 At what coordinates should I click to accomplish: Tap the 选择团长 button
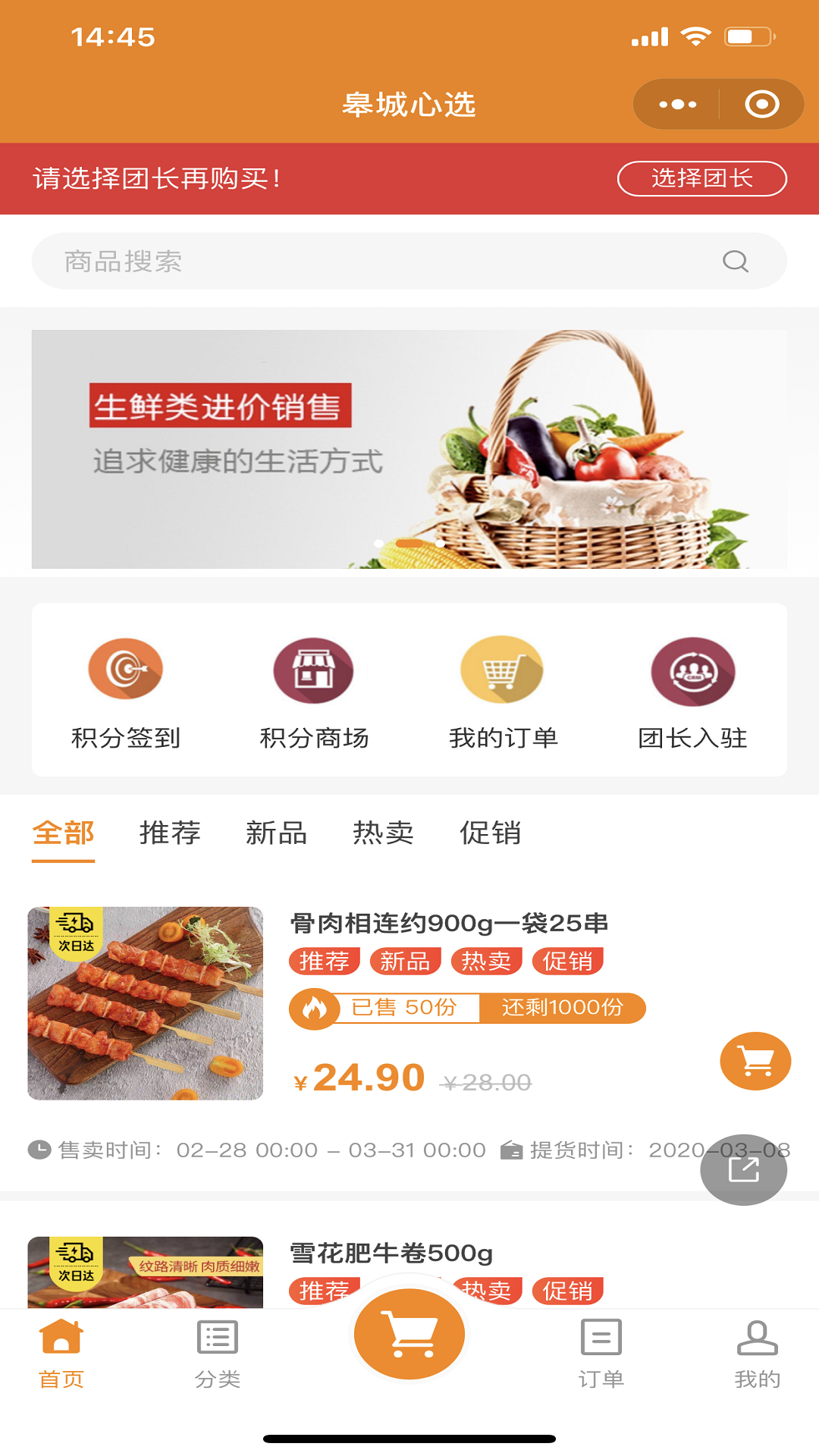point(701,179)
